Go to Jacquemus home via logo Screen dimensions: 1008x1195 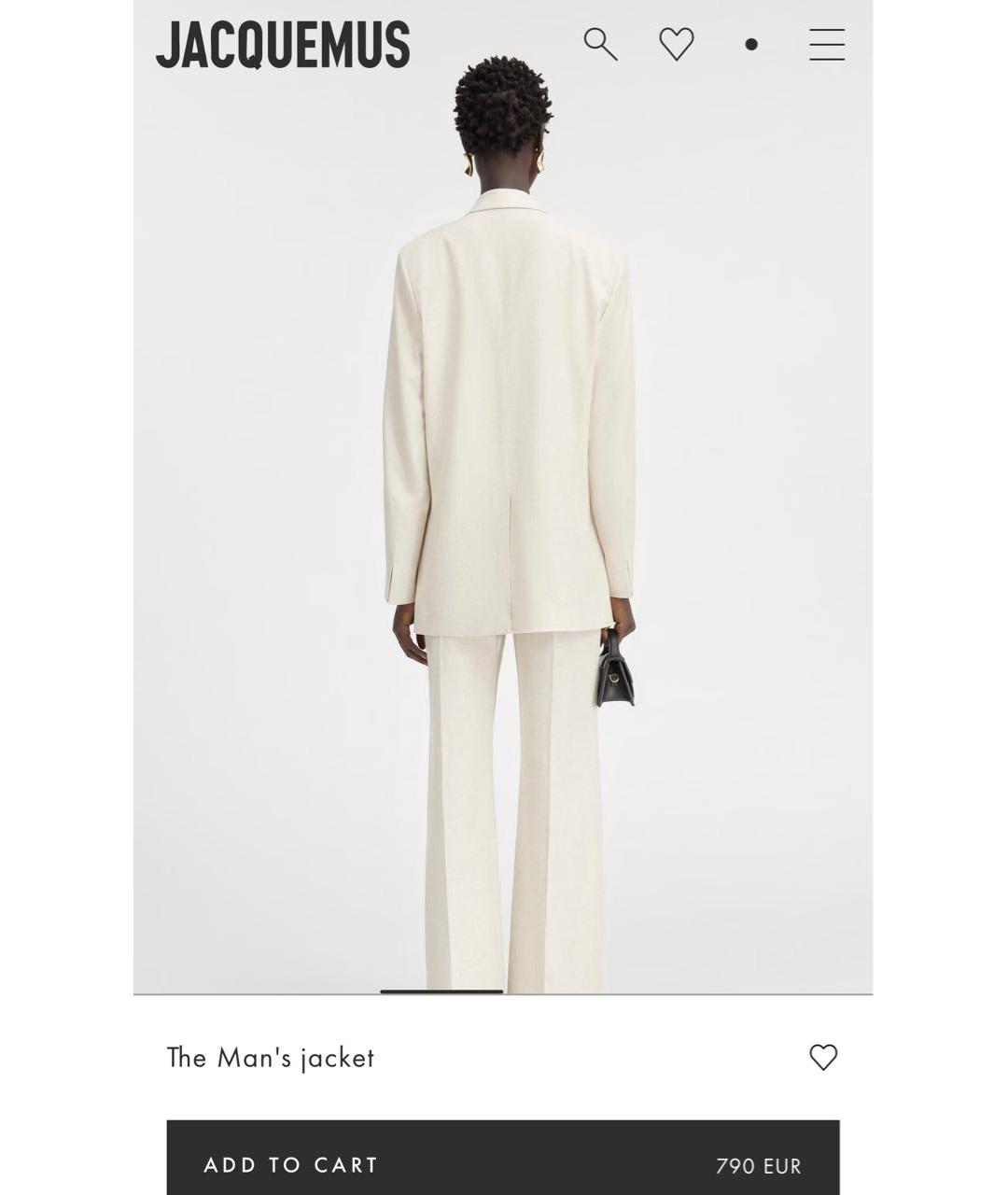[283, 45]
